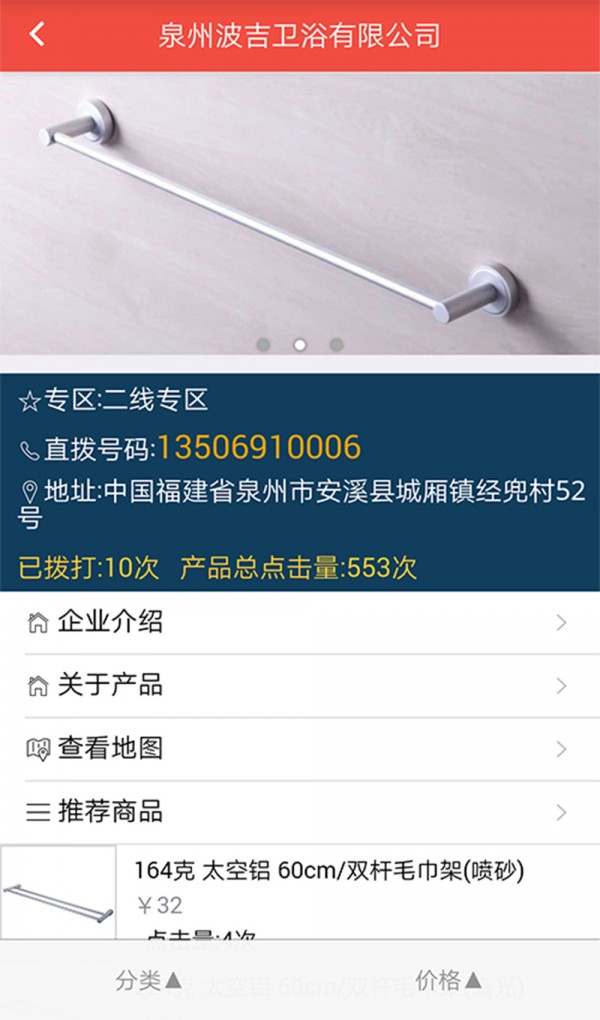This screenshot has width=600, height=1020.
Task: Open the 关于产品 row
Action: click(300, 686)
